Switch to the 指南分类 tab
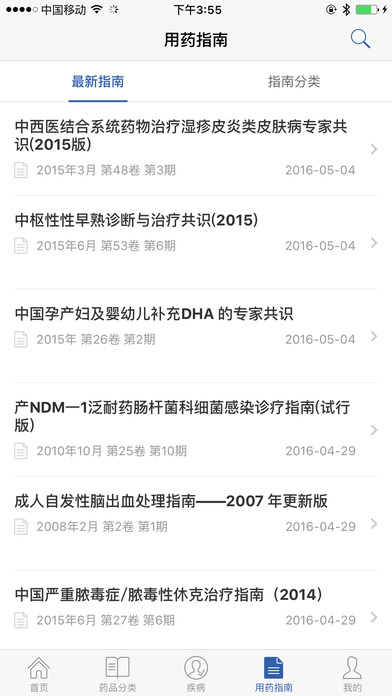Viewport: 392px width, 696px height. pyautogui.click(x=294, y=82)
